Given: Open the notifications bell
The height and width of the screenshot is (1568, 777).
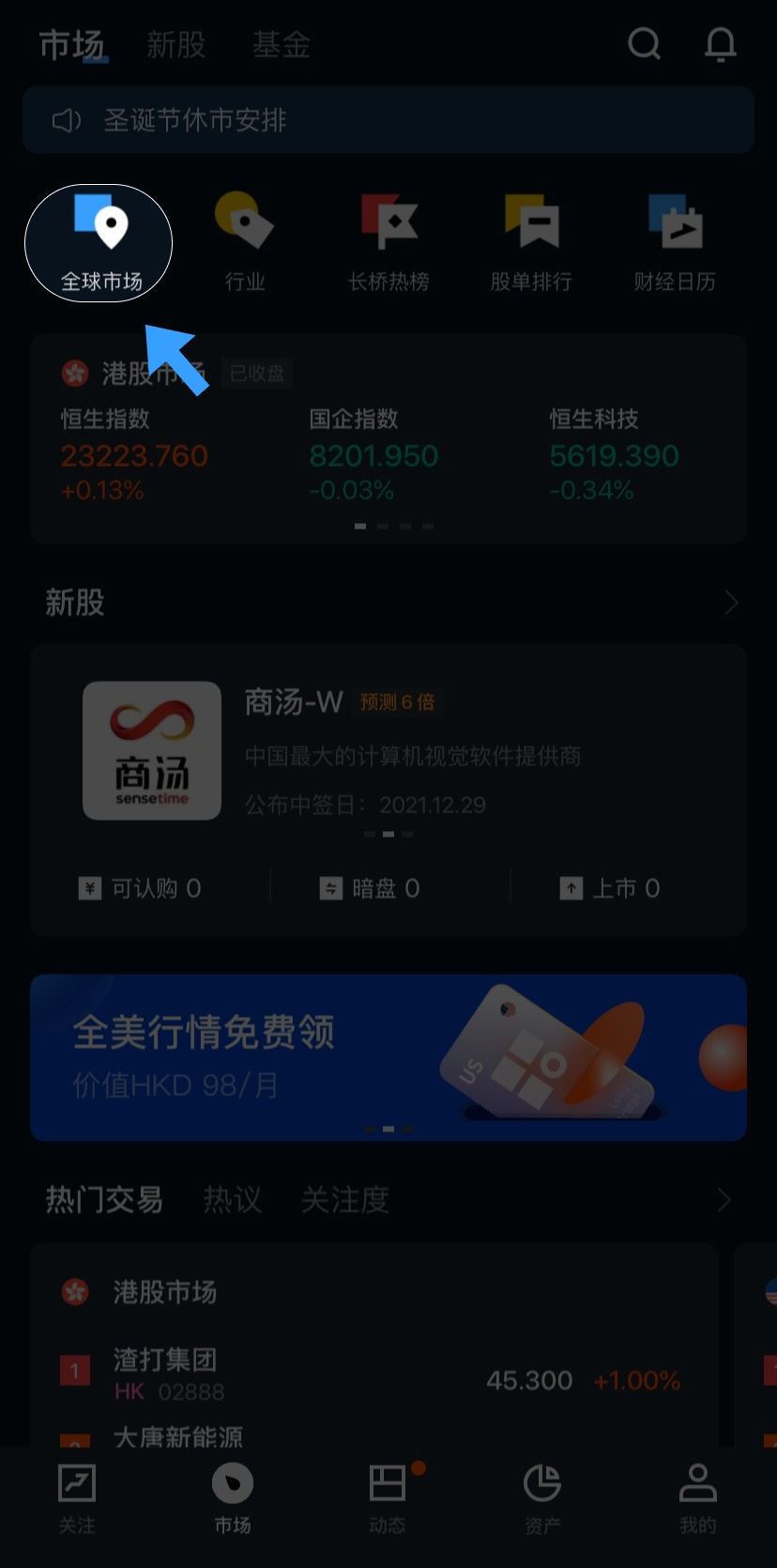Looking at the screenshot, I should tap(720, 44).
